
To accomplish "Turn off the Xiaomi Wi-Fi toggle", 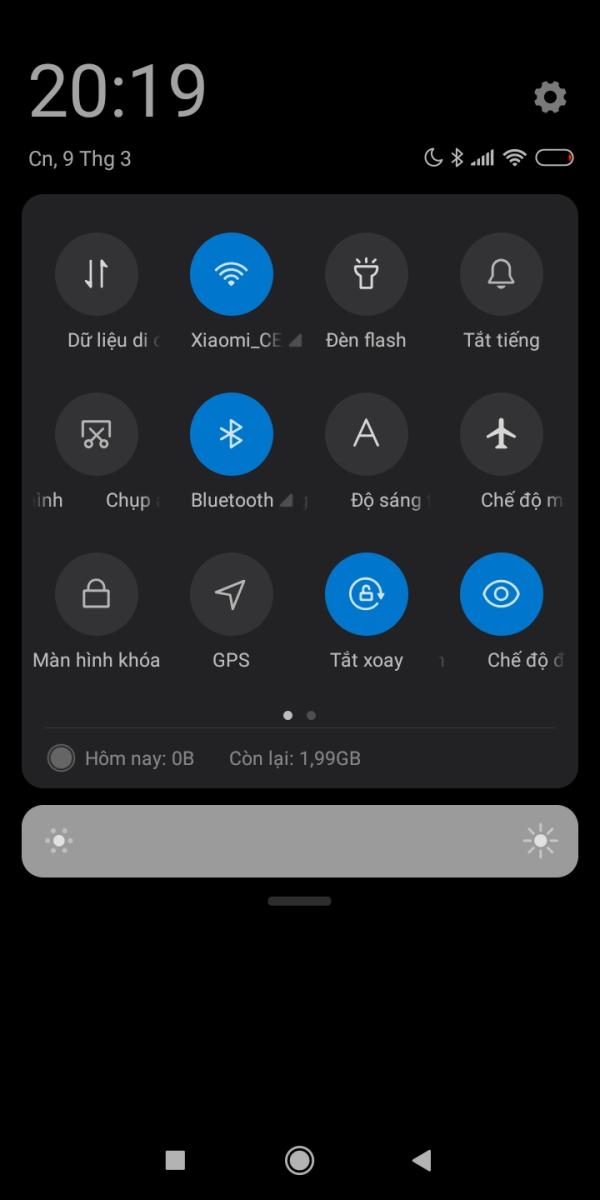I will pos(231,274).
